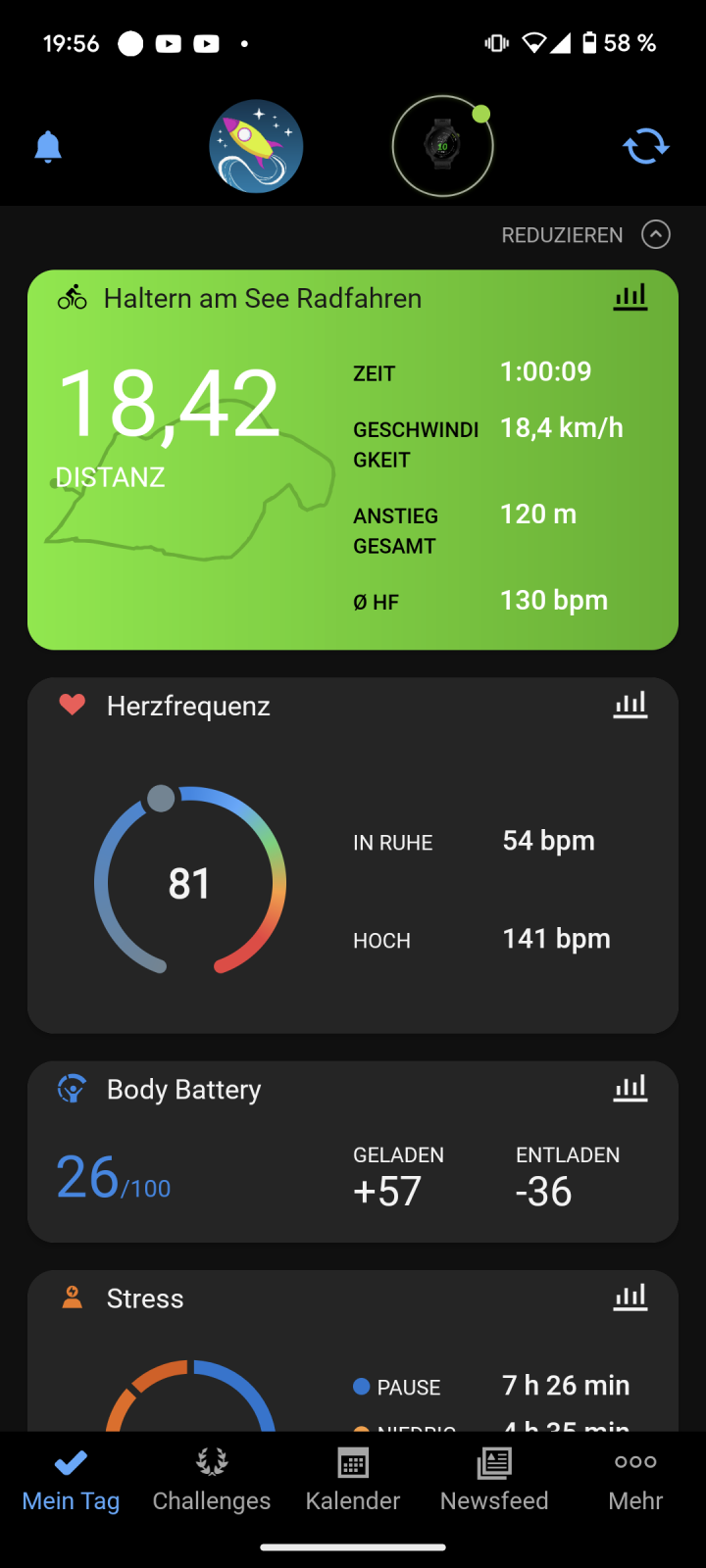Sync data with the refresh icon
The height and width of the screenshot is (1568, 706).
[645, 147]
